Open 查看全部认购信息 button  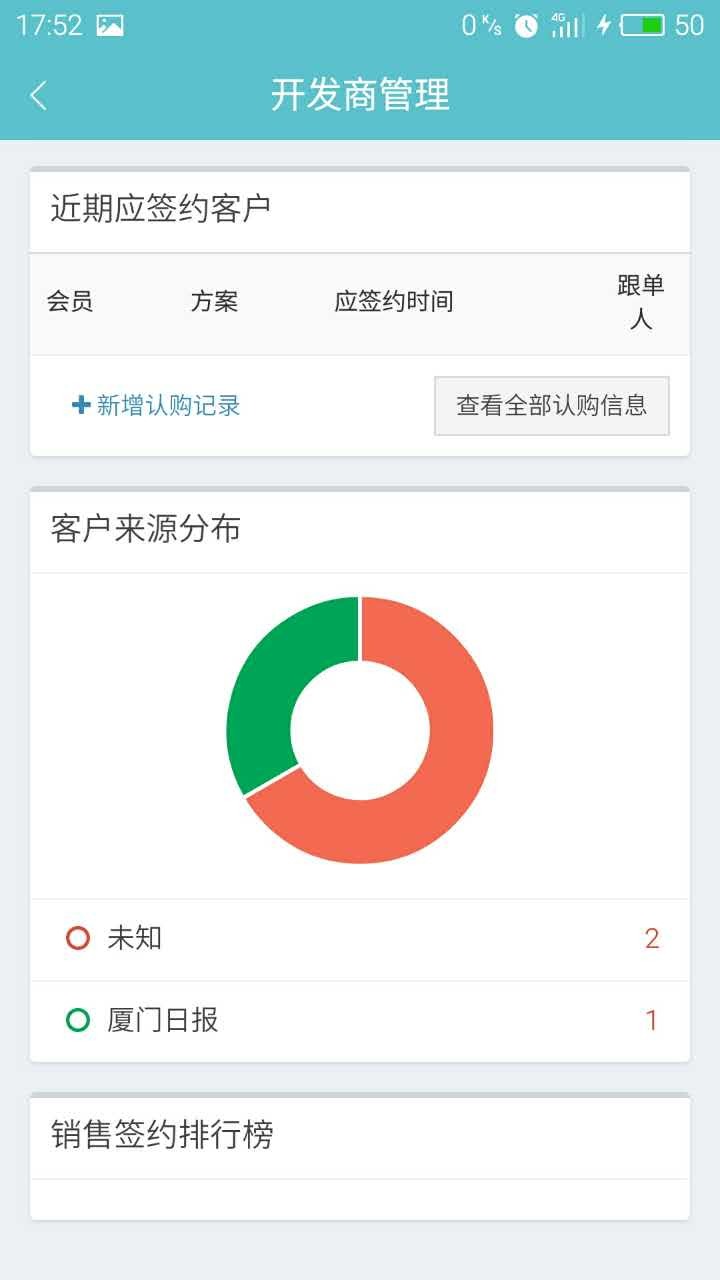point(552,405)
